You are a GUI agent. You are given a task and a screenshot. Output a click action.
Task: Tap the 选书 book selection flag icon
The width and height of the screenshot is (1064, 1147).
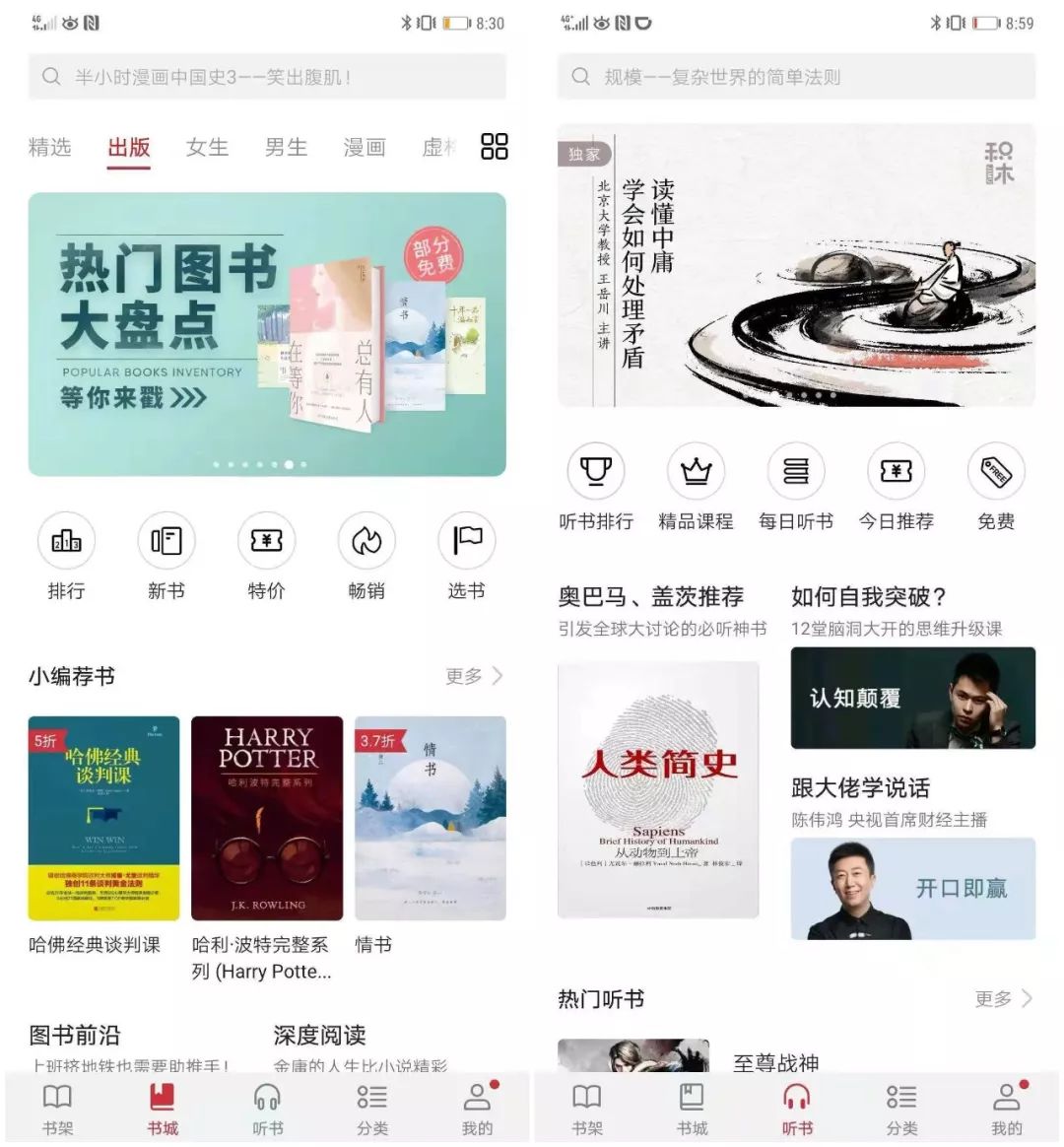coord(465,541)
